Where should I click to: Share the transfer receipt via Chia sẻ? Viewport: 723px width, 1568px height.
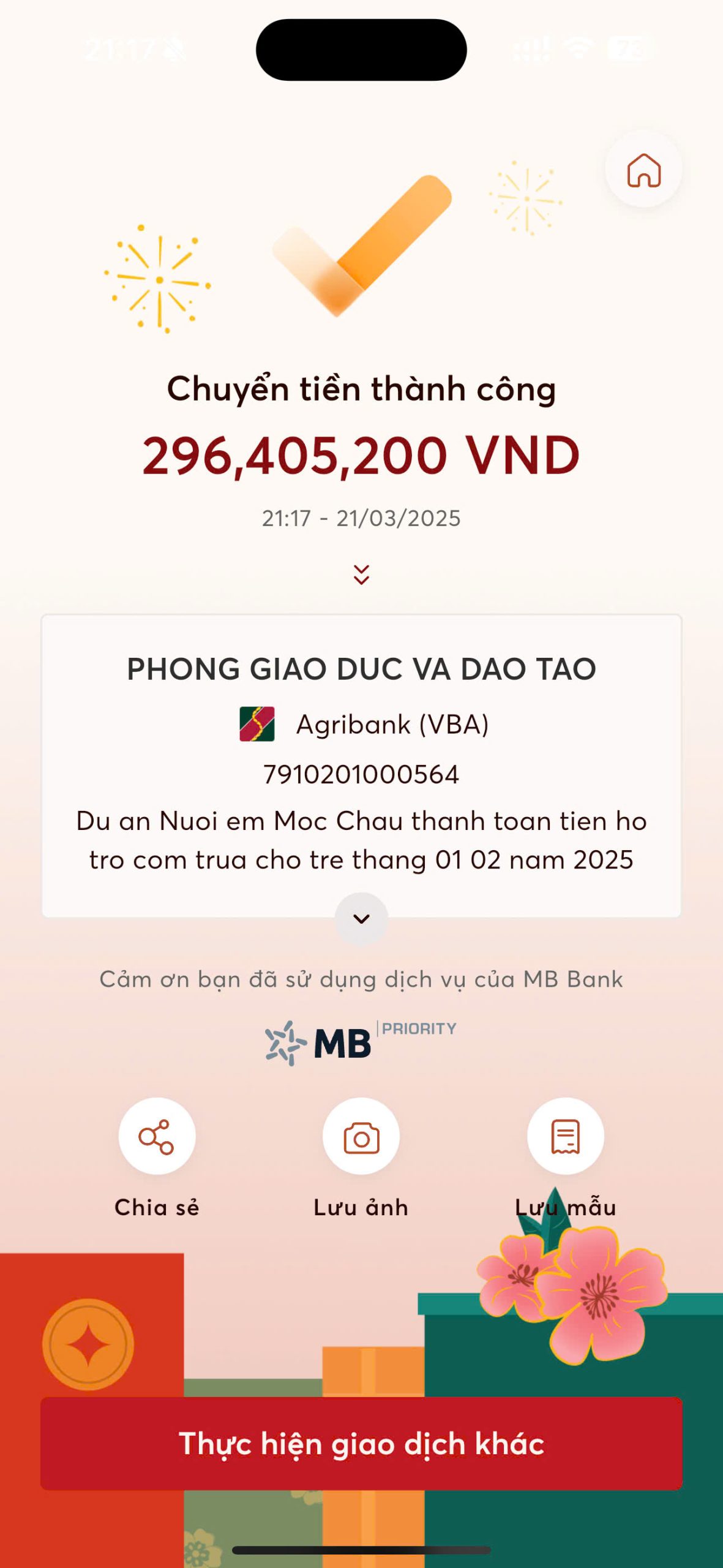[157, 1136]
